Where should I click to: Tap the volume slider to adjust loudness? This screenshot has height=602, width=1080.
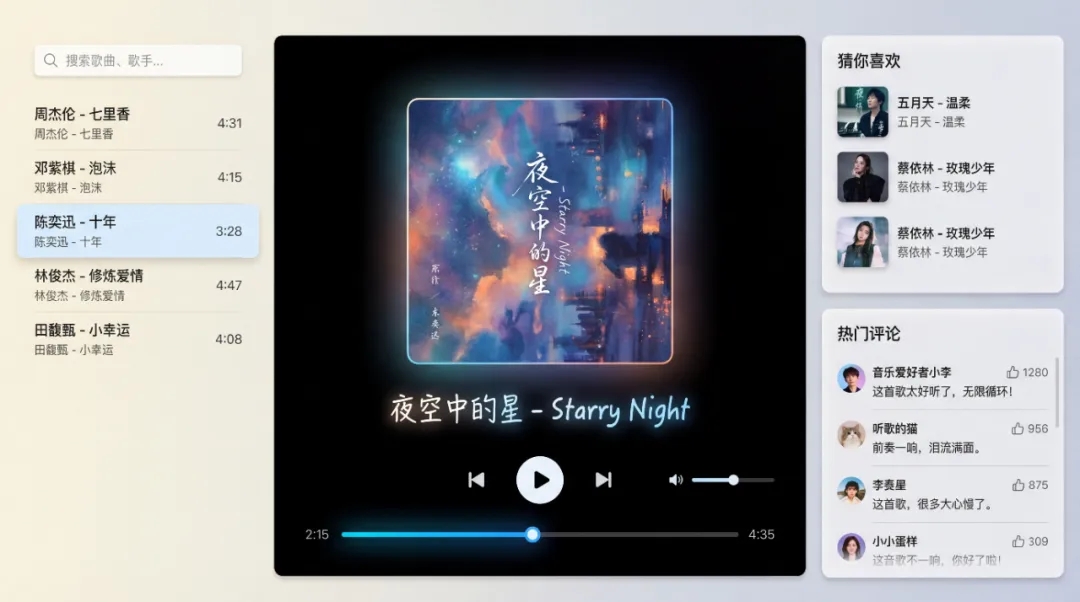pos(732,480)
